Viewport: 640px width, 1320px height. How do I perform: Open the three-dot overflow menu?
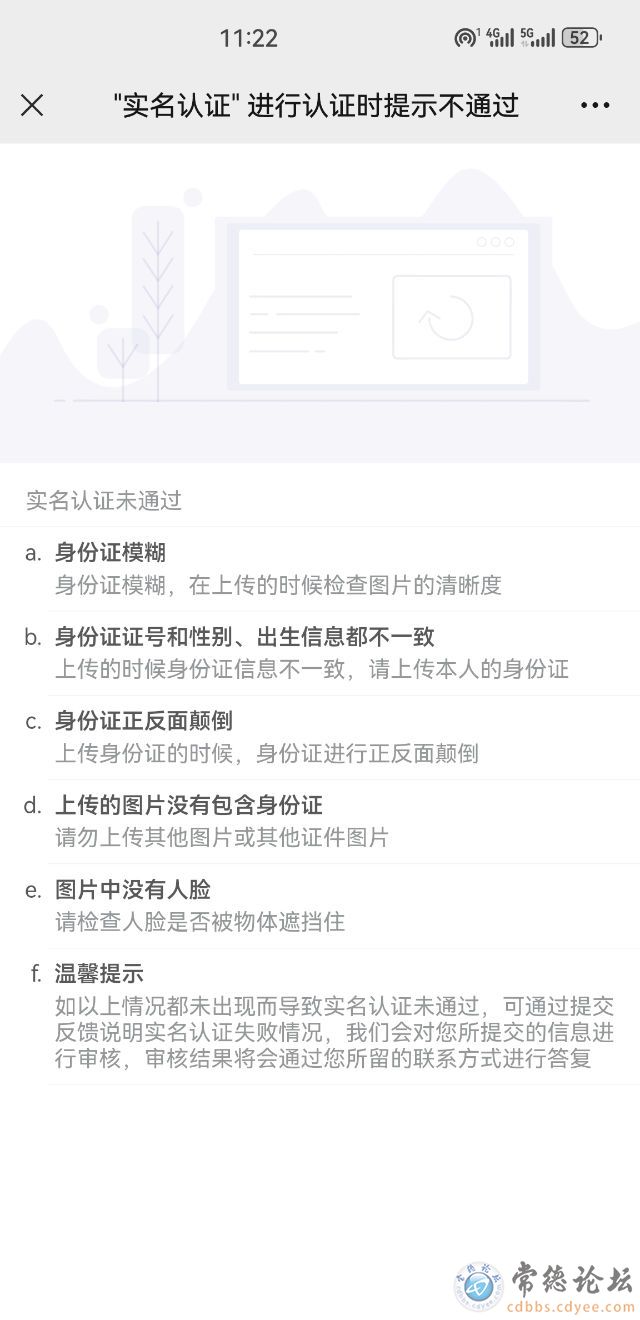pos(595,105)
